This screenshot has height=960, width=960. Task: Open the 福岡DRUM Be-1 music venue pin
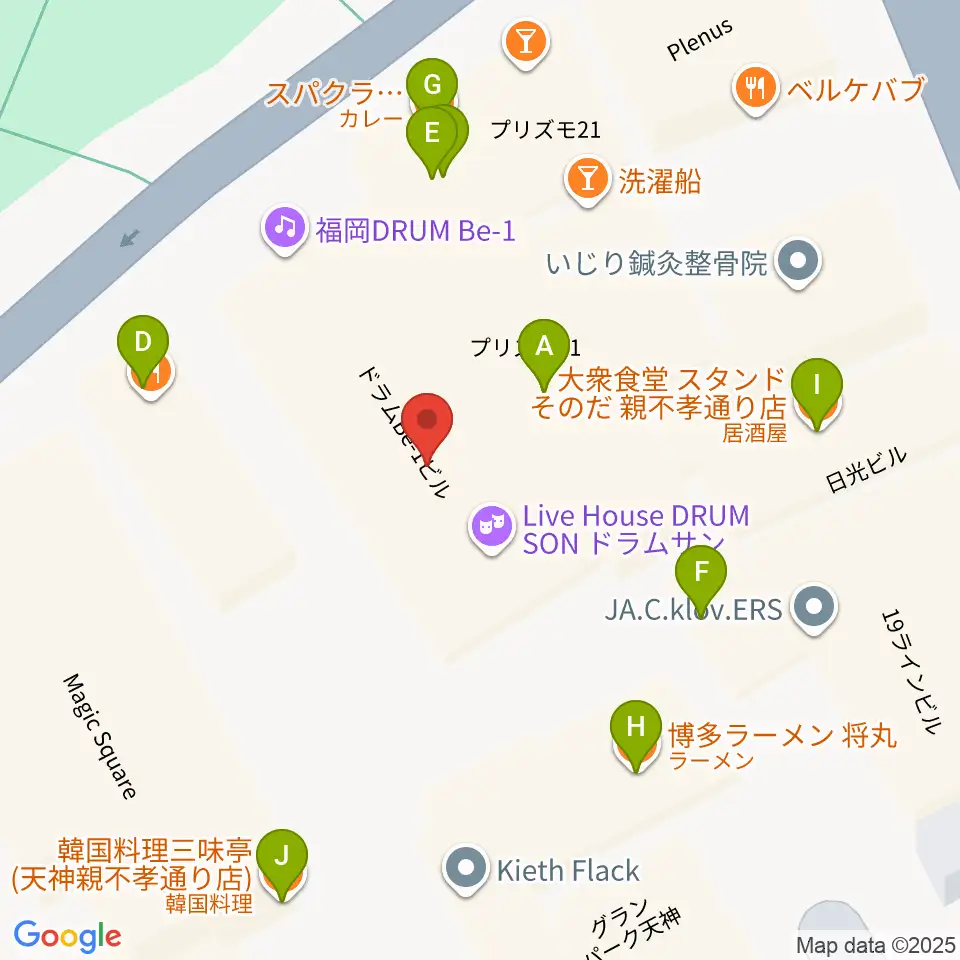click(x=285, y=230)
